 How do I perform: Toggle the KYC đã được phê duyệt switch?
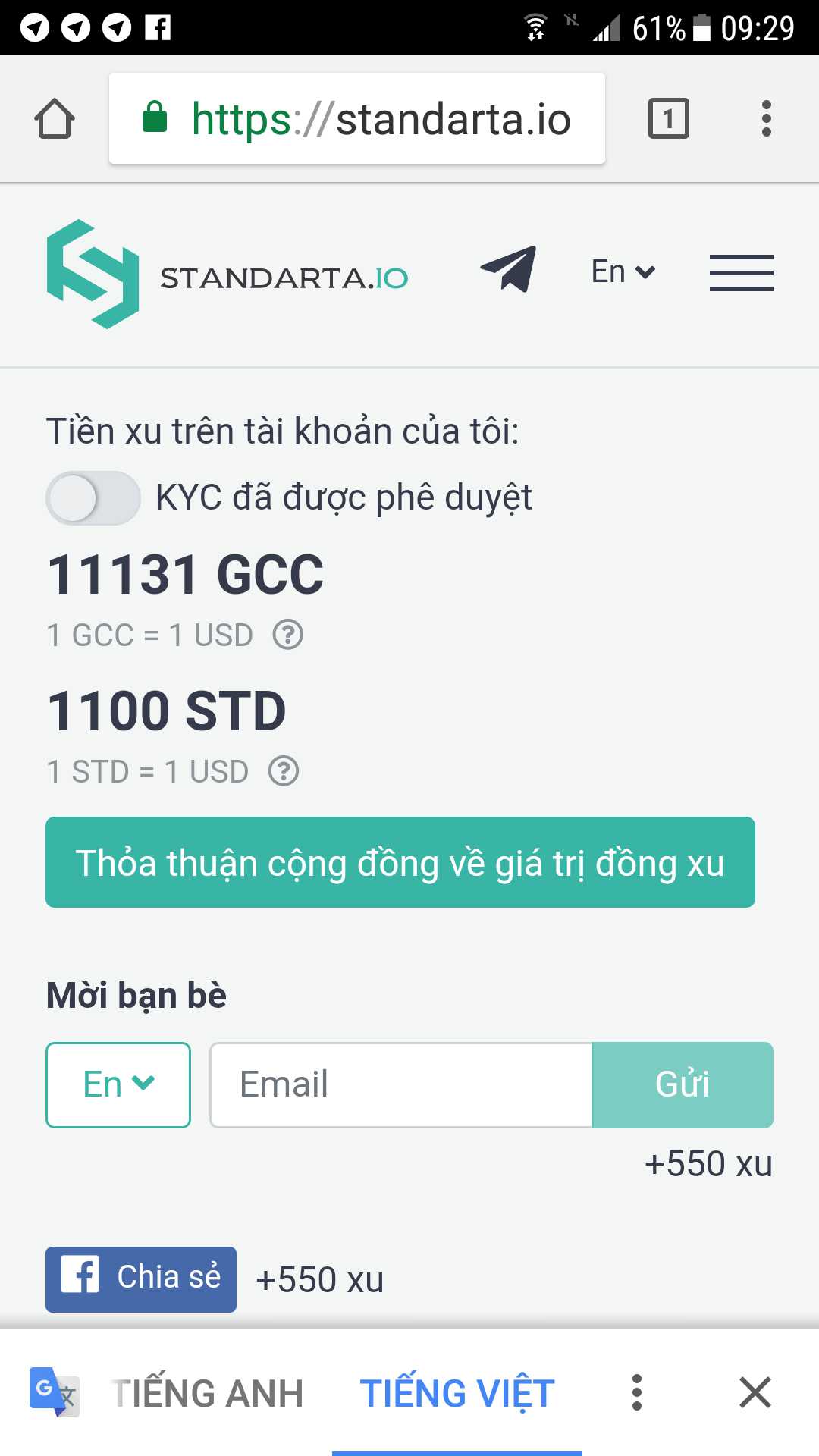[x=93, y=498]
